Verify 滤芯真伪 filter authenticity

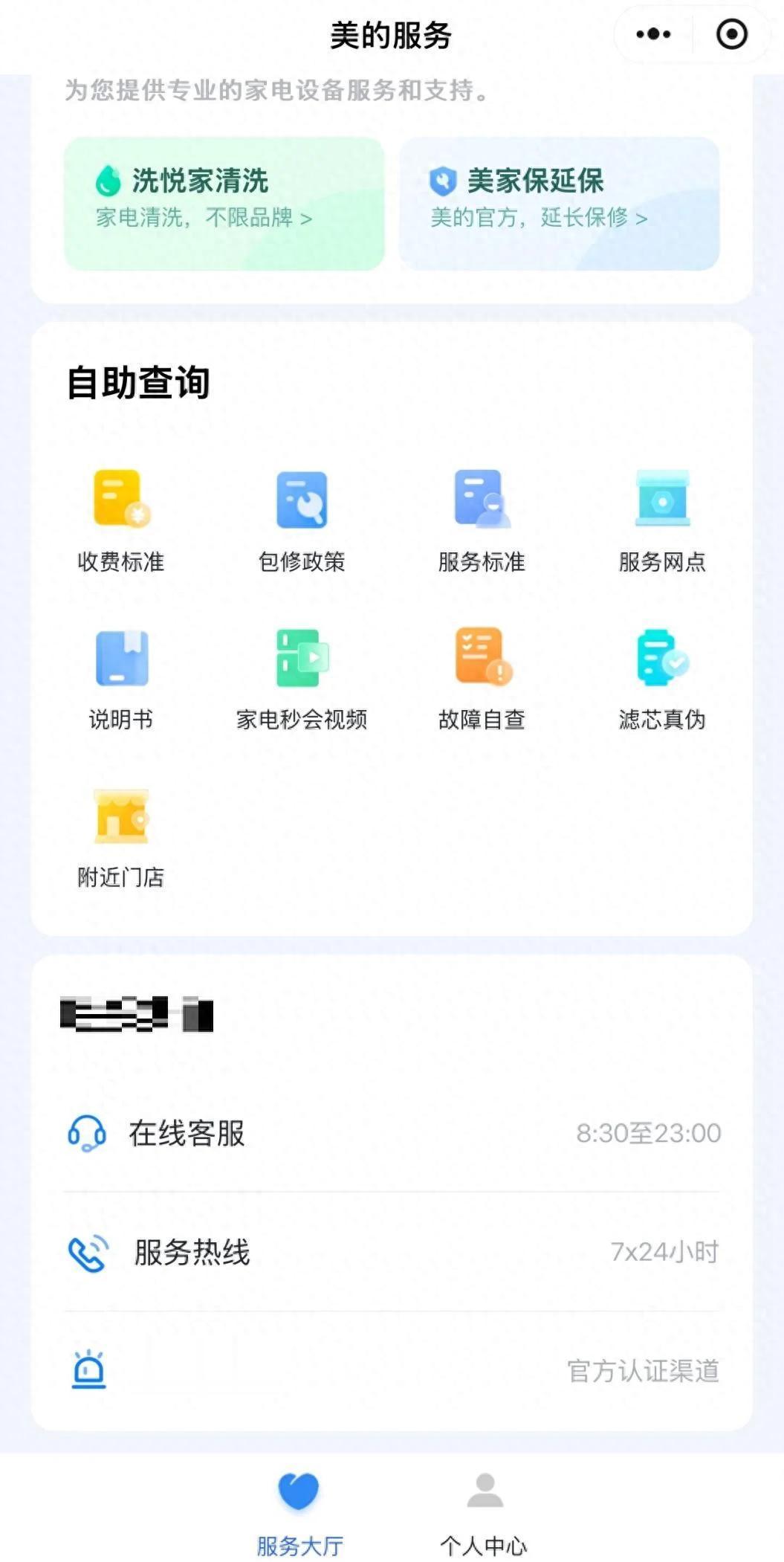pos(662,678)
